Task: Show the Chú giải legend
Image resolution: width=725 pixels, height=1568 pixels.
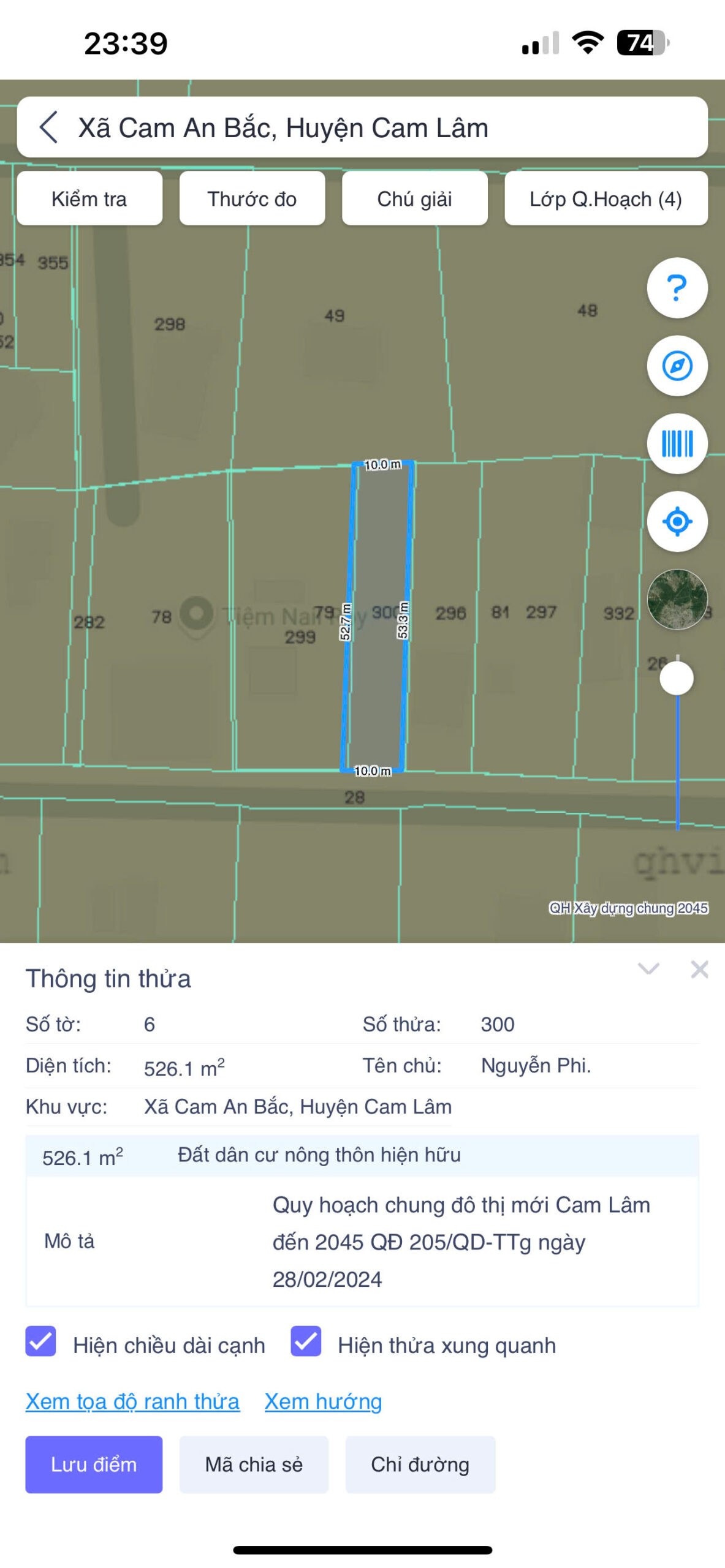Action: pos(414,198)
